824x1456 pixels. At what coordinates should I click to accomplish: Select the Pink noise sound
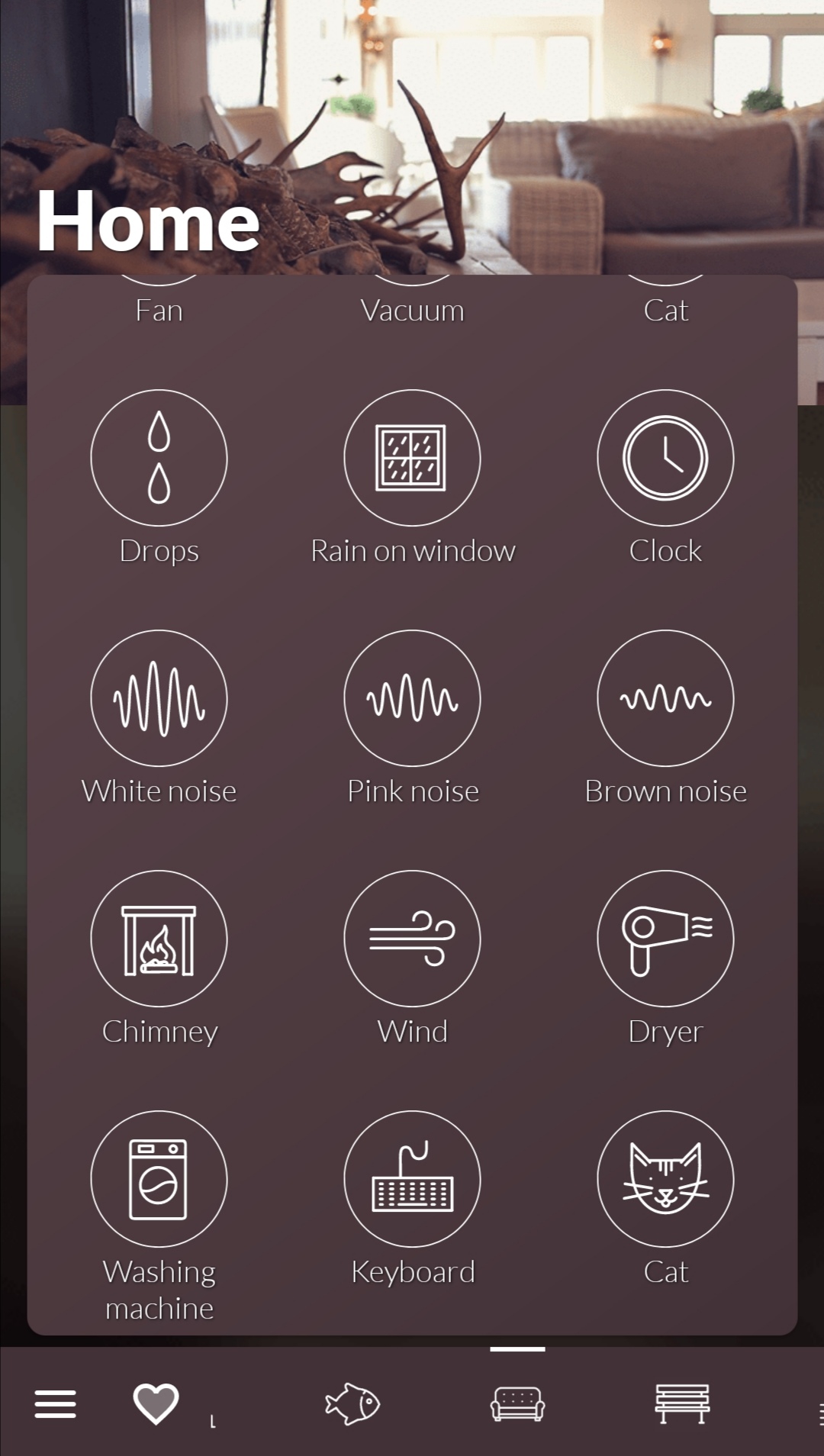click(412, 698)
